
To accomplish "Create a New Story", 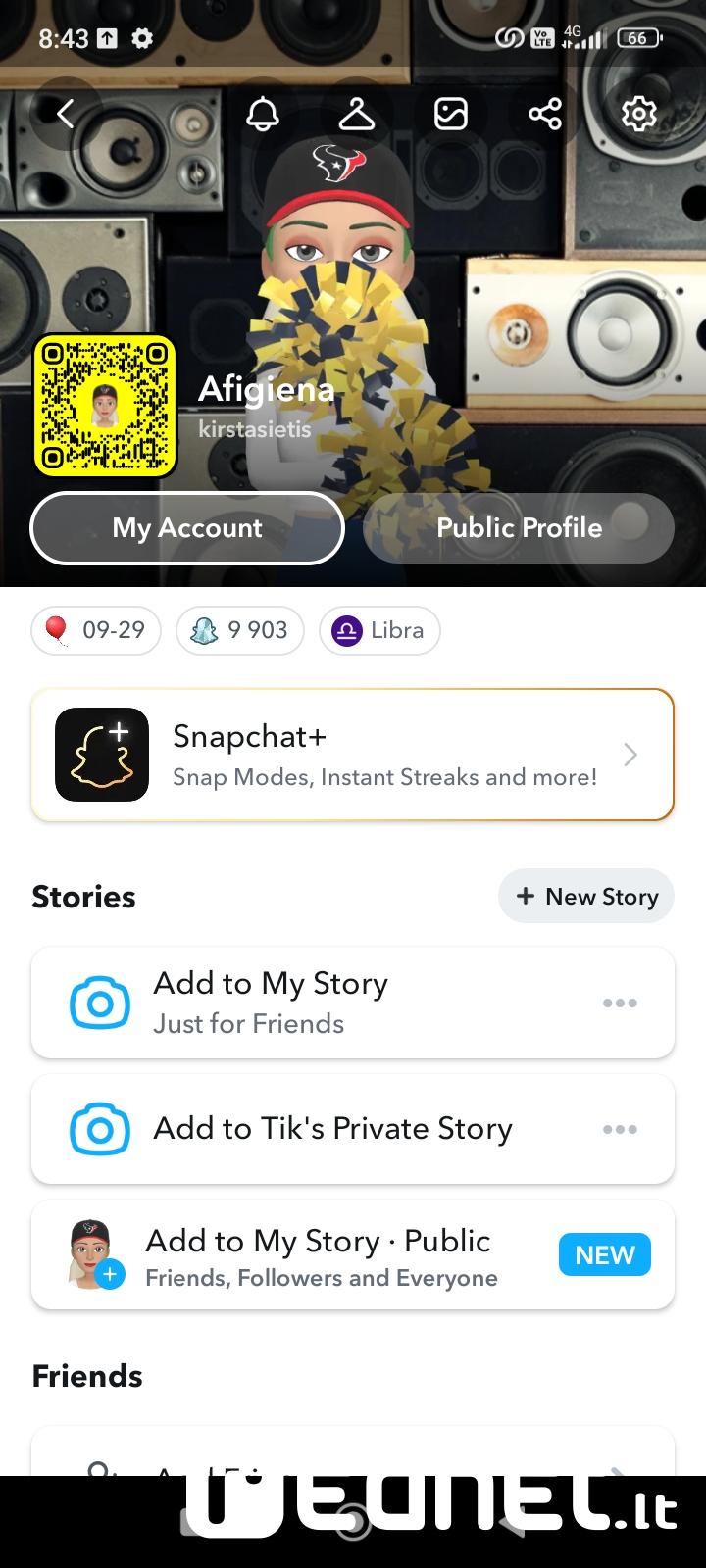I will point(586,897).
